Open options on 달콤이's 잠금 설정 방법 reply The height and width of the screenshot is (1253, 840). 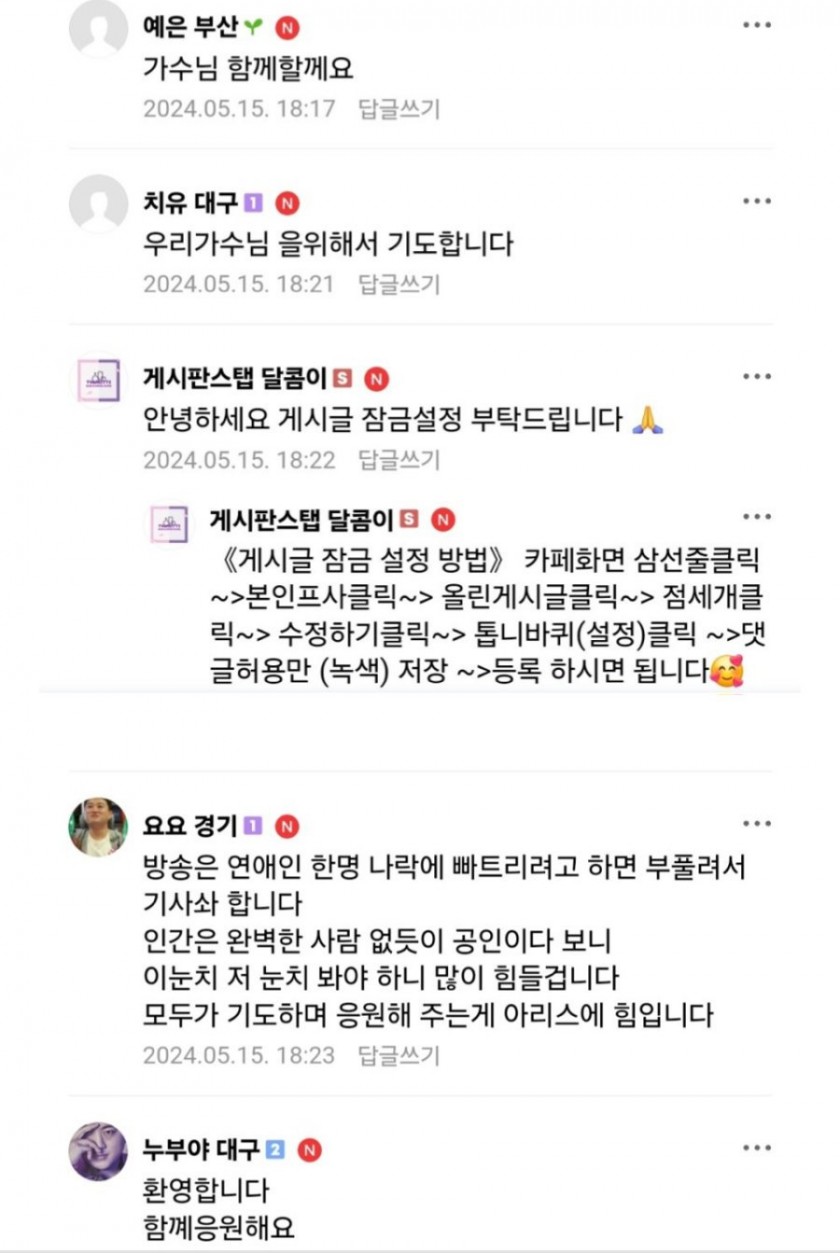(757, 517)
